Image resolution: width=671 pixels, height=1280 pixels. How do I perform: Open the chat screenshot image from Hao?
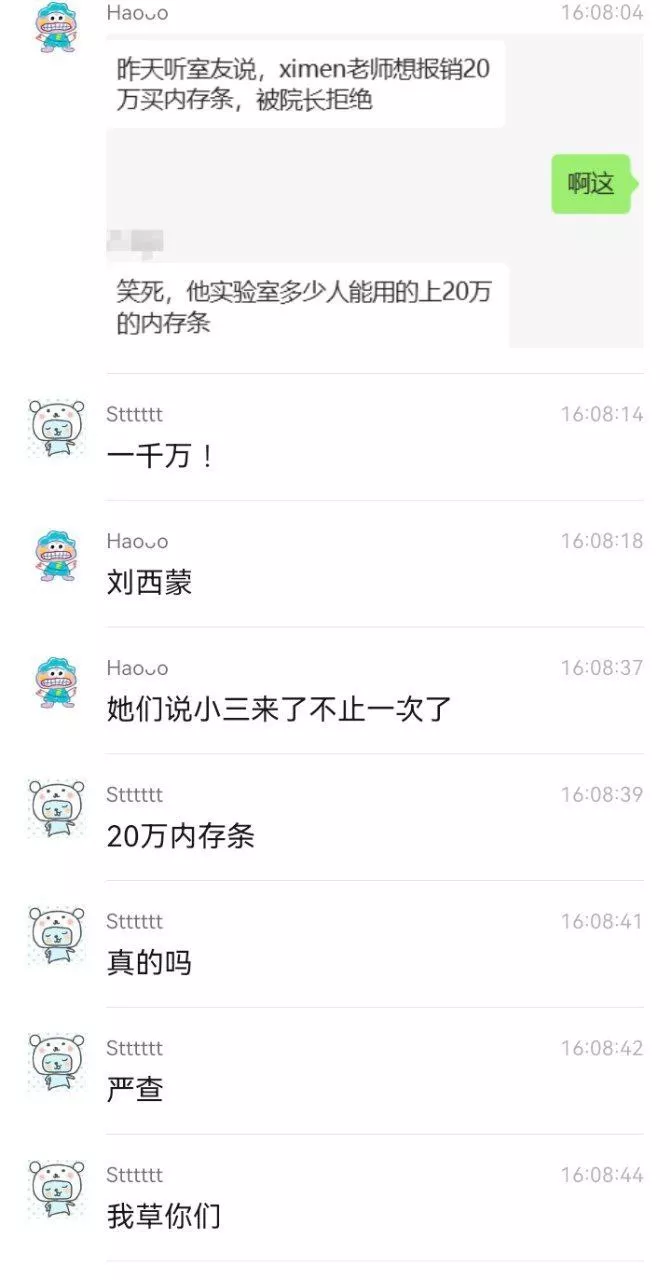[374, 190]
